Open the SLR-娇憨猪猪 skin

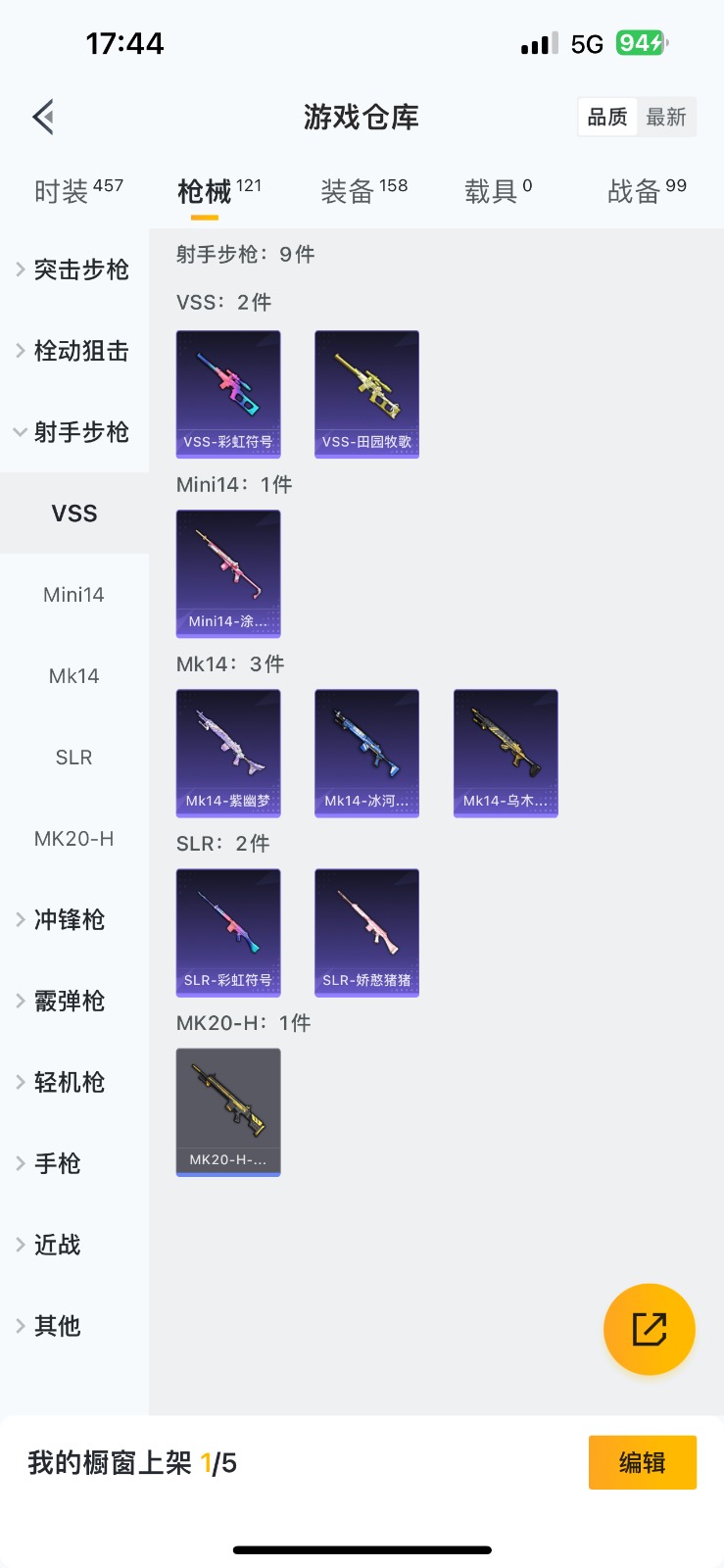tap(366, 932)
